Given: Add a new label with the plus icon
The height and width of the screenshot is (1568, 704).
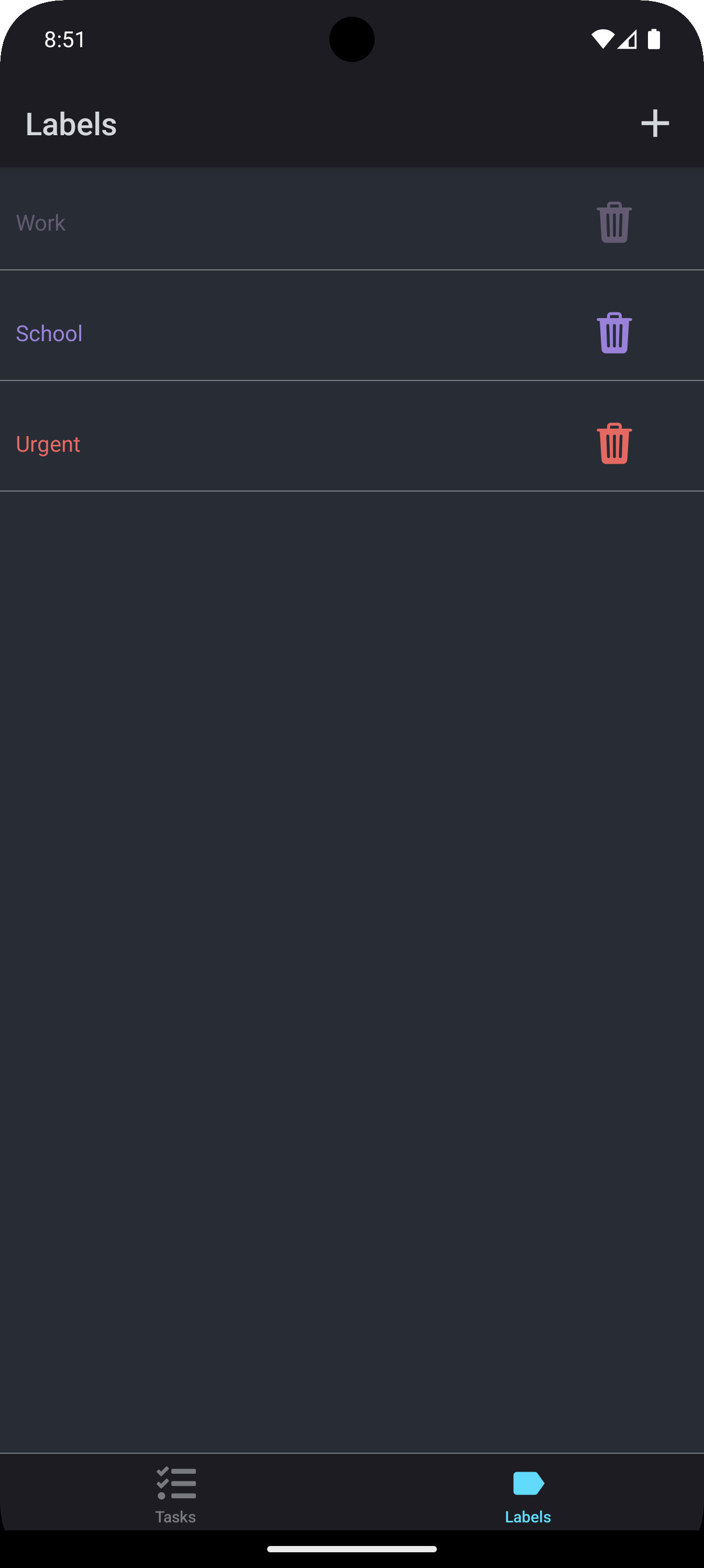Looking at the screenshot, I should 655,124.
